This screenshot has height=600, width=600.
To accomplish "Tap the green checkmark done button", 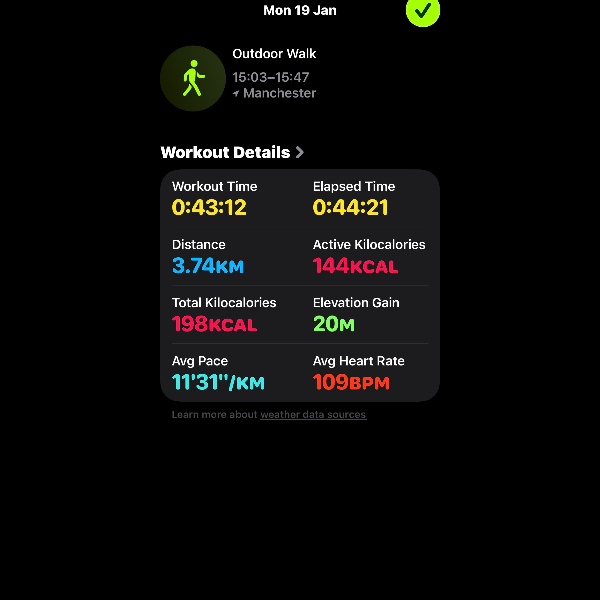I will [423, 11].
